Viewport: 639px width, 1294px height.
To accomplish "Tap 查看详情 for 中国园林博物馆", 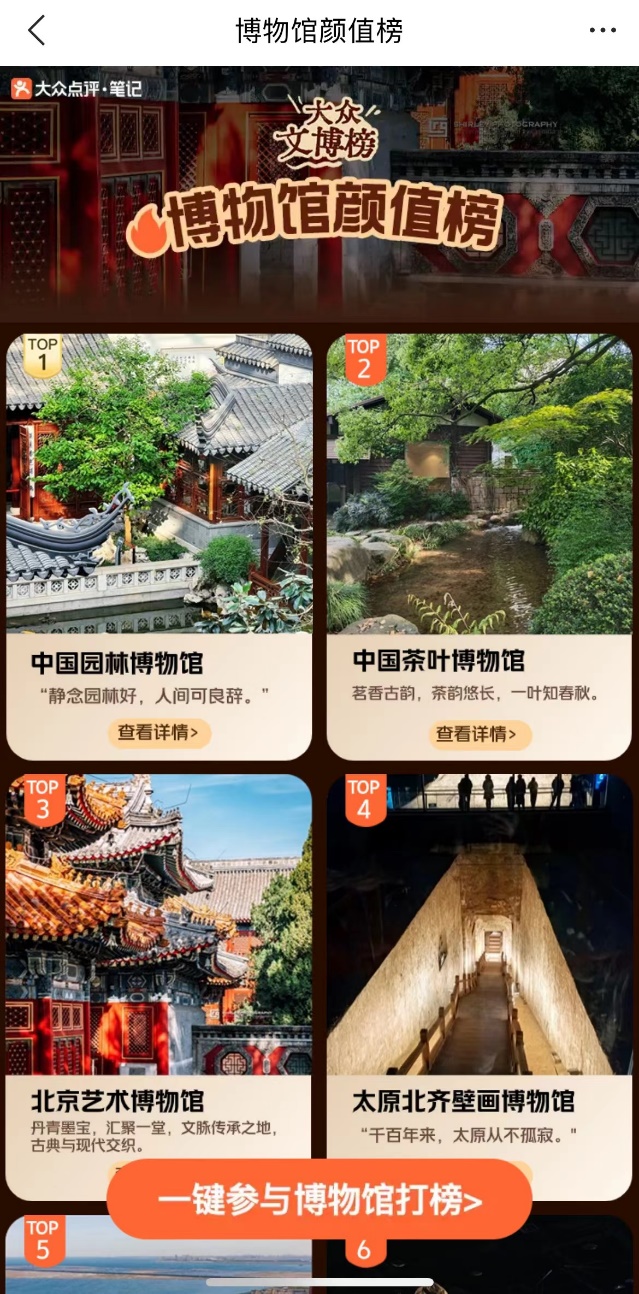I will [x=158, y=733].
